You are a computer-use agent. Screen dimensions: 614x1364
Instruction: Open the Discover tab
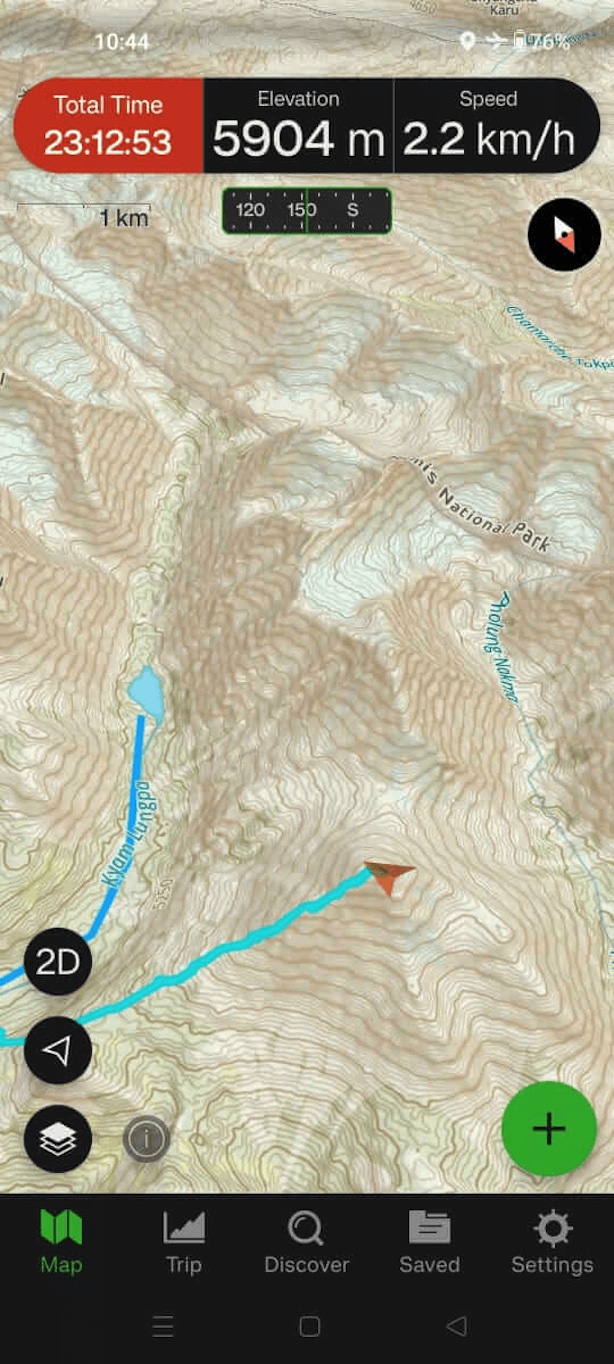(x=306, y=1242)
